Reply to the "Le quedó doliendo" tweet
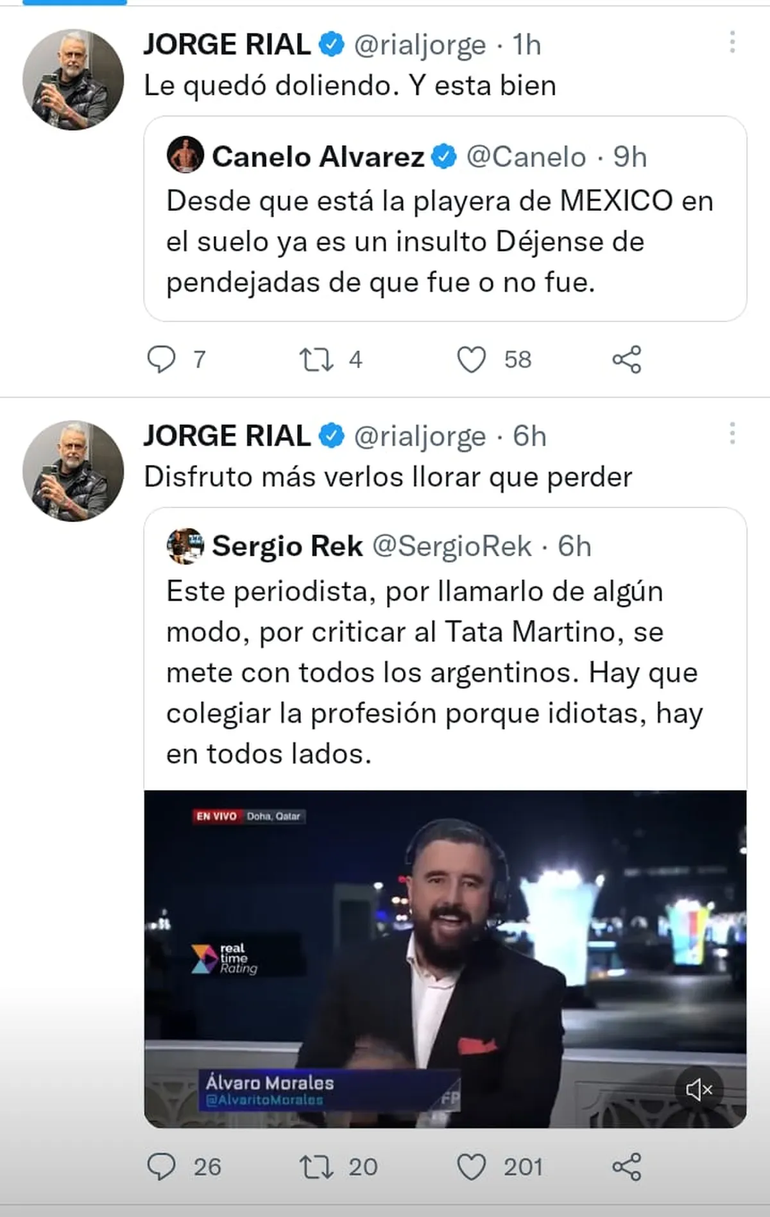This screenshot has width=770, height=1217. tap(161, 360)
